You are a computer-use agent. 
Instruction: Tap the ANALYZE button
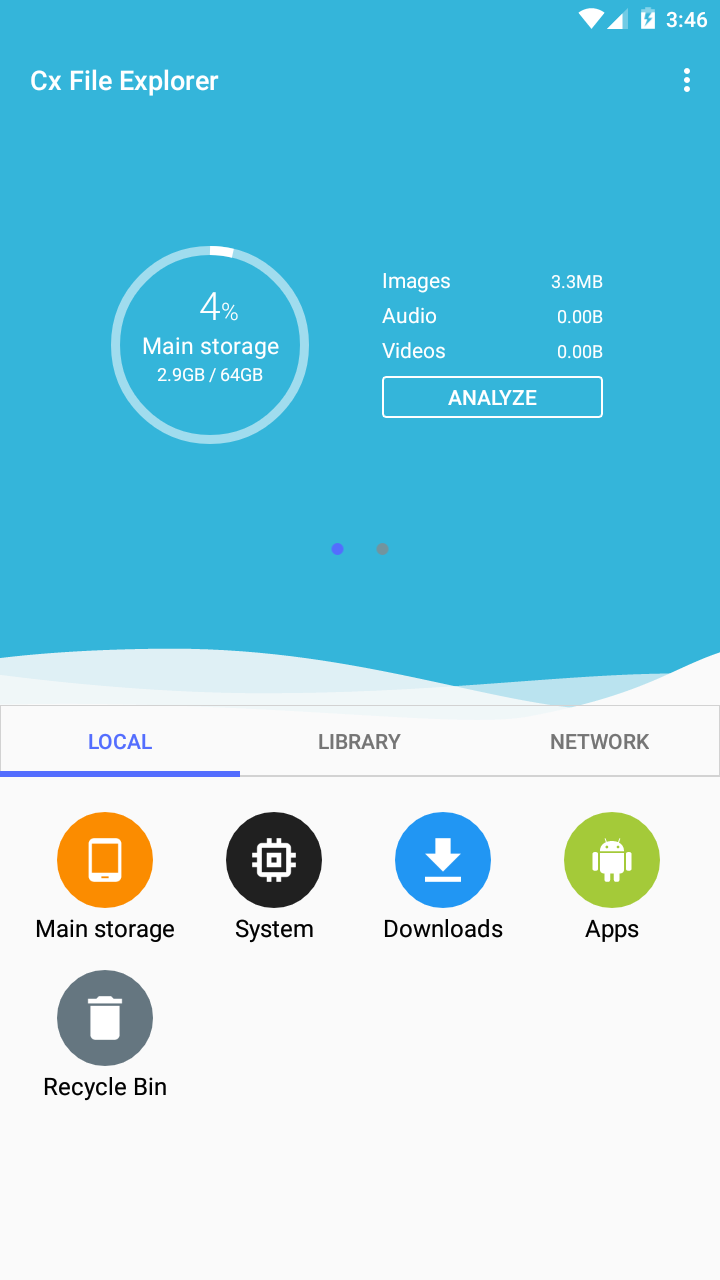(492, 397)
